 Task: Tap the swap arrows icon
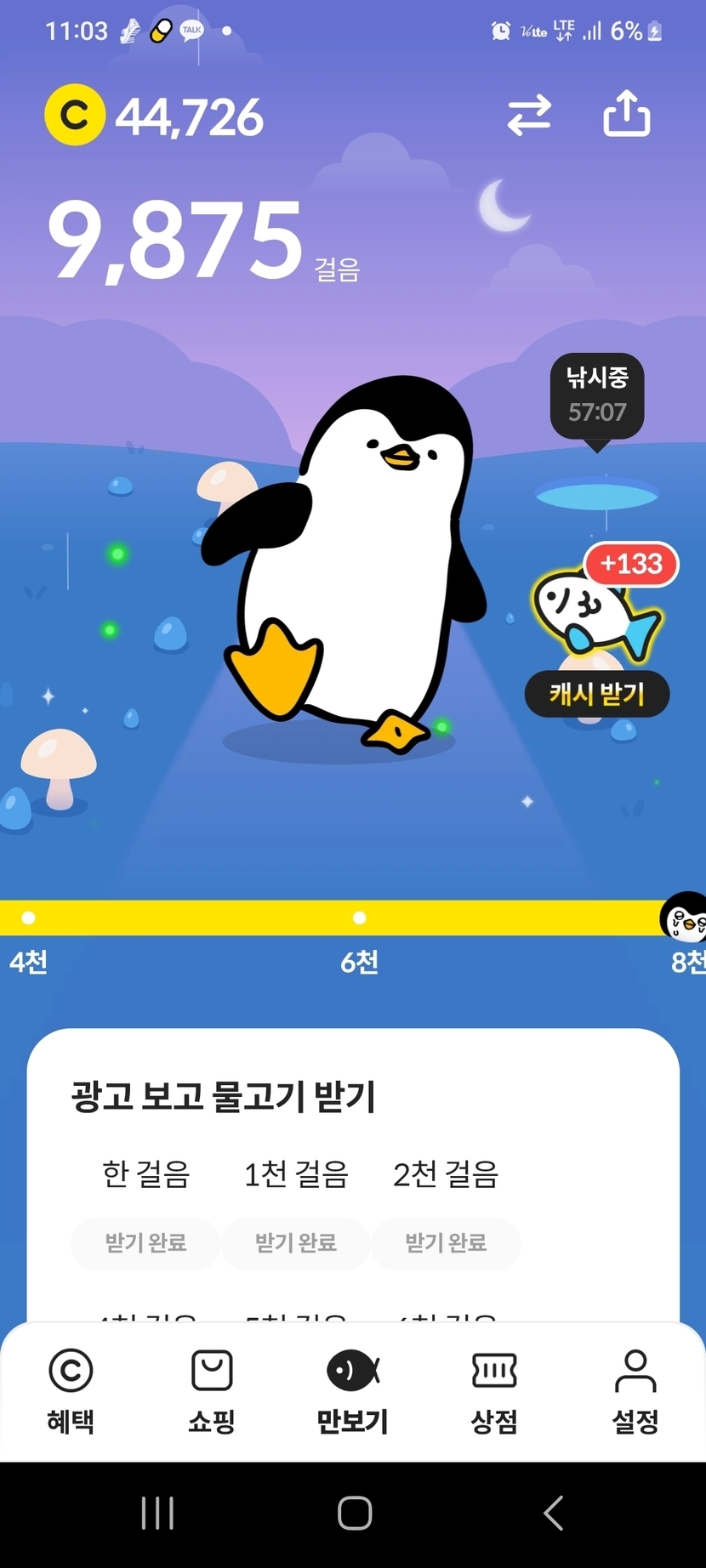[529, 116]
